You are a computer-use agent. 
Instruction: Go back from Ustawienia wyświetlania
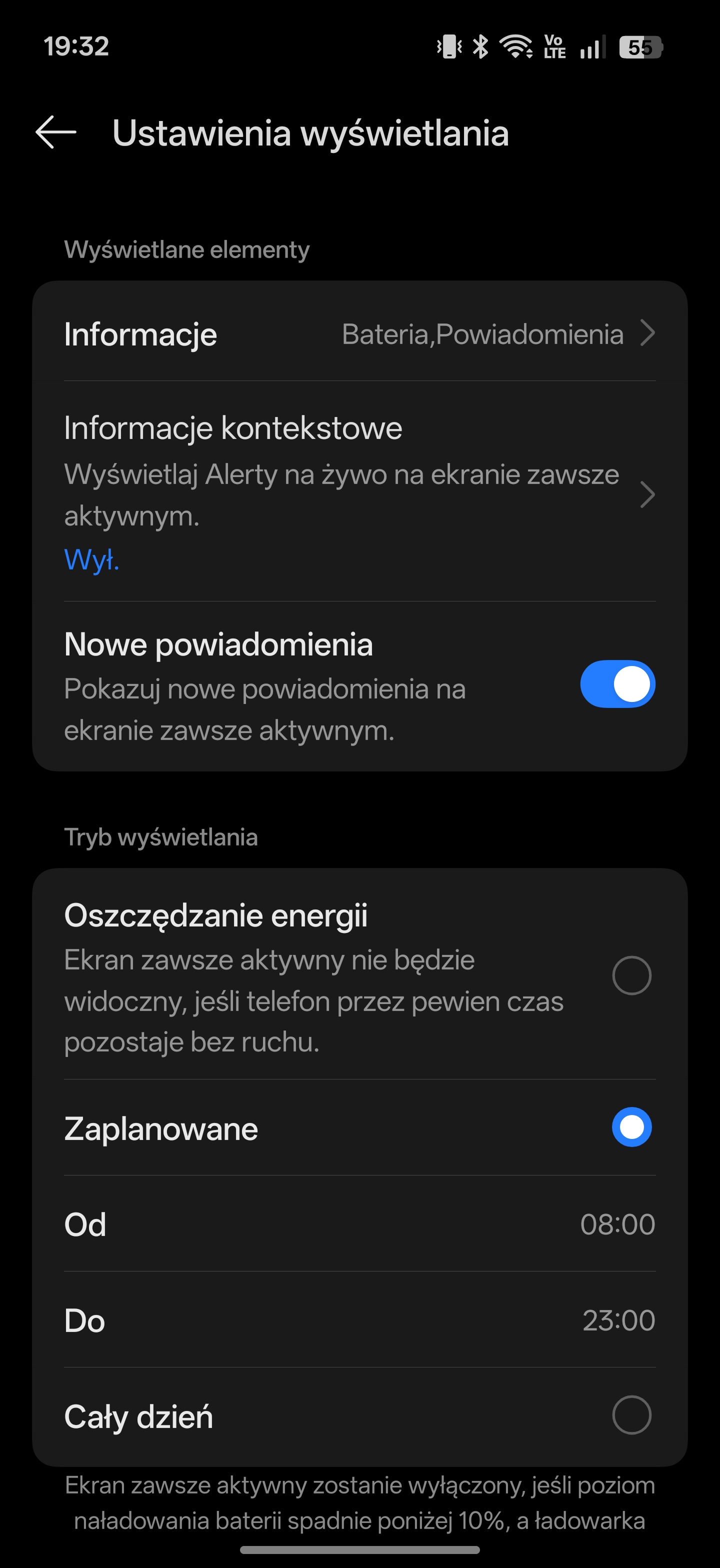pos(55,132)
